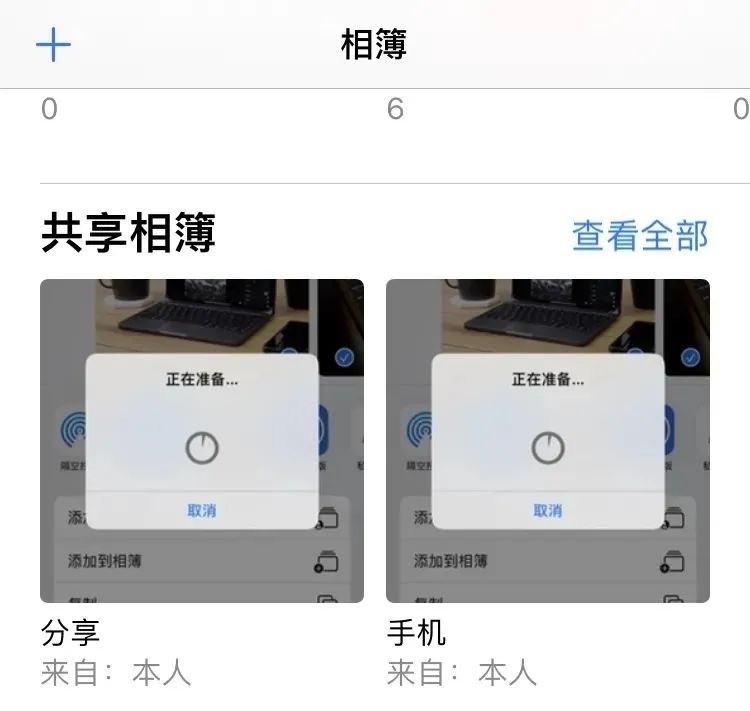Open the shared album 分享
The height and width of the screenshot is (711, 750).
201,441
